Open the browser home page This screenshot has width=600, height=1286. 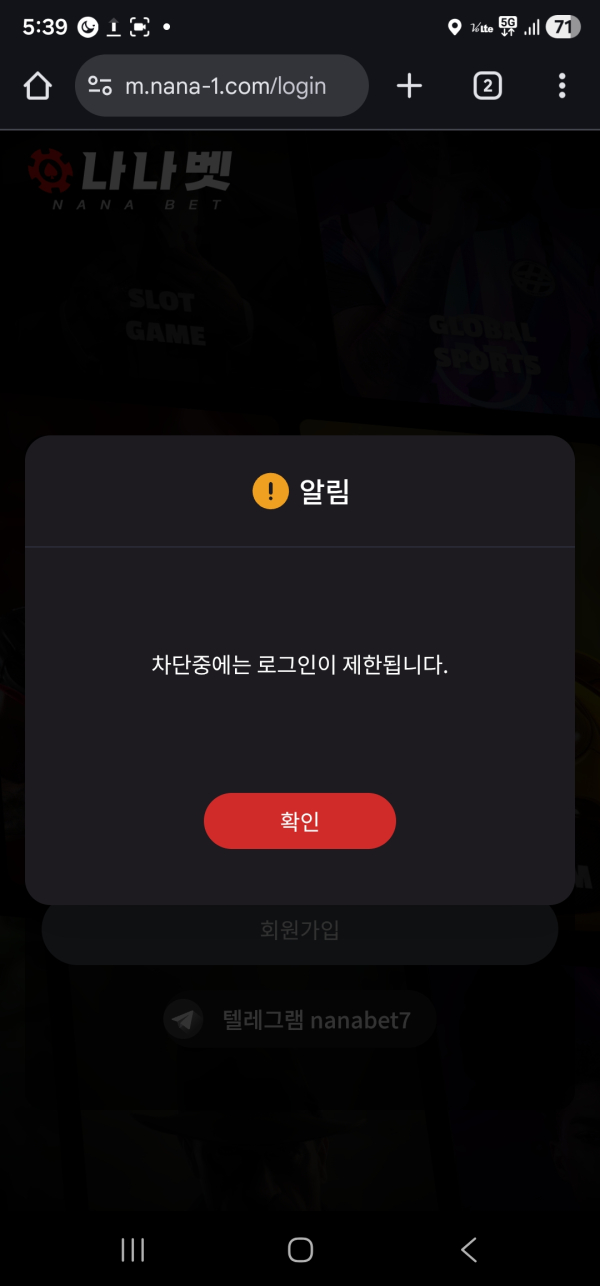click(37, 87)
